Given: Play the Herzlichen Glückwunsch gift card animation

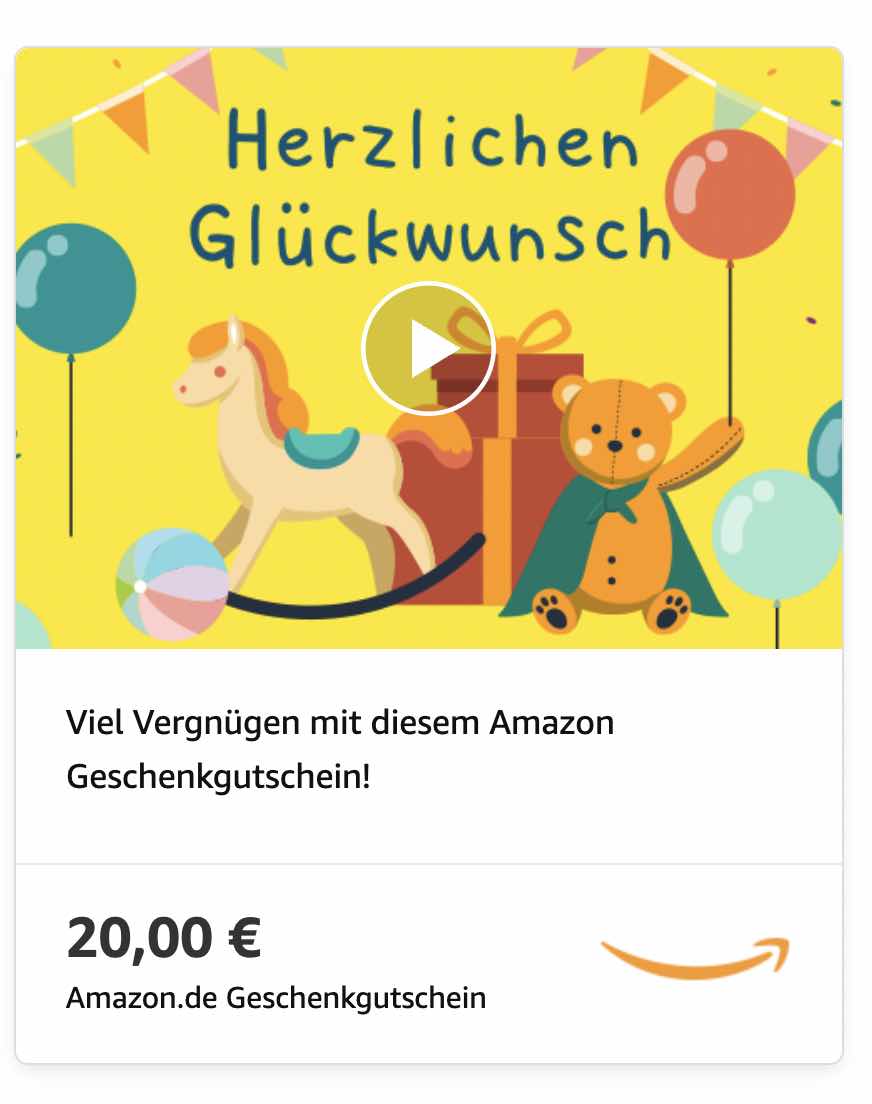Looking at the screenshot, I should pyautogui.click(x=428, y=349).
